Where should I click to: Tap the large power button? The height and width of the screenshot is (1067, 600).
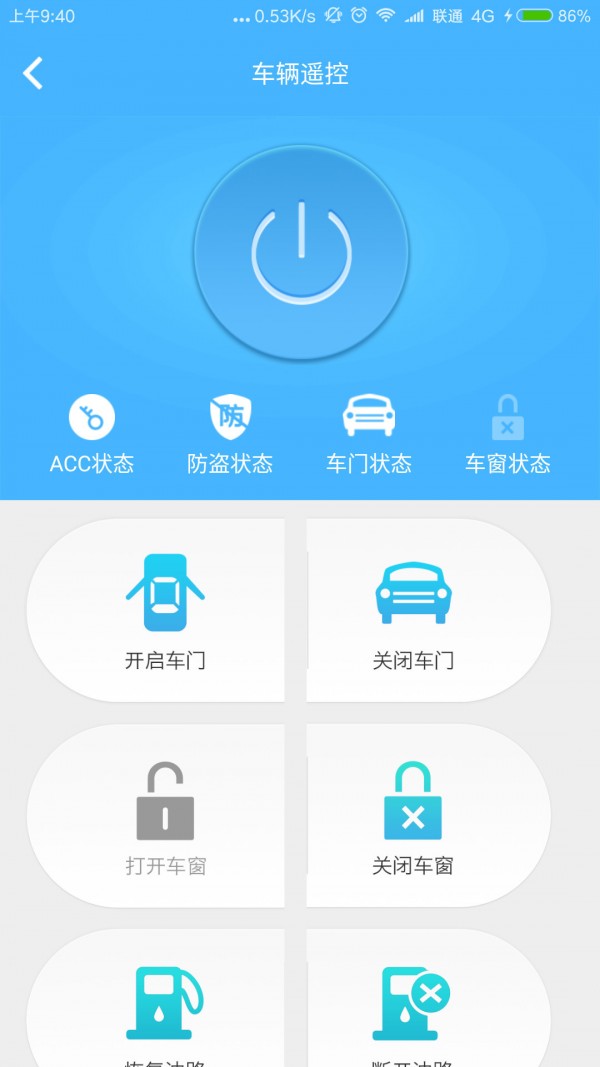click(301, 252)
